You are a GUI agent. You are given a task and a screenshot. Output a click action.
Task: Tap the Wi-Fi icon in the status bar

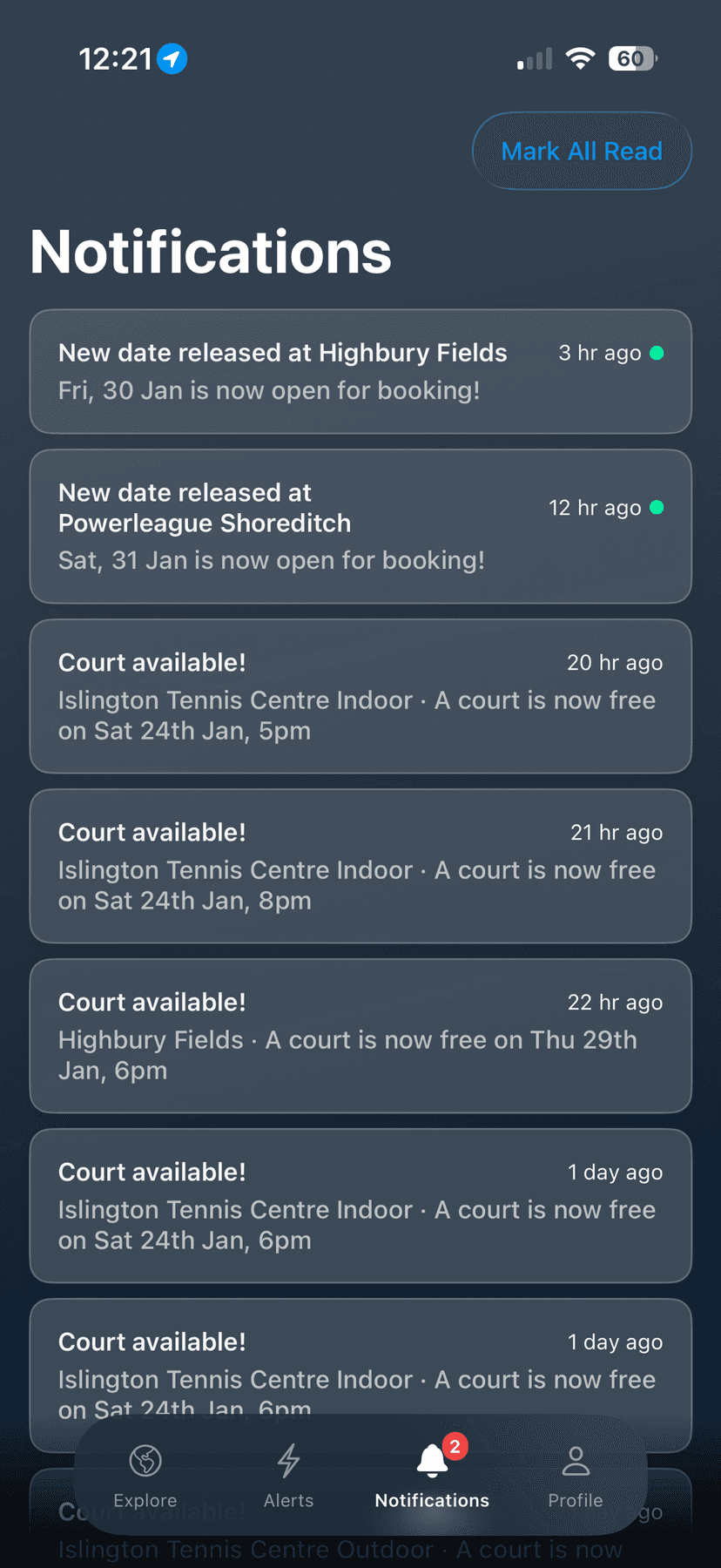click(x=580, y=58)
